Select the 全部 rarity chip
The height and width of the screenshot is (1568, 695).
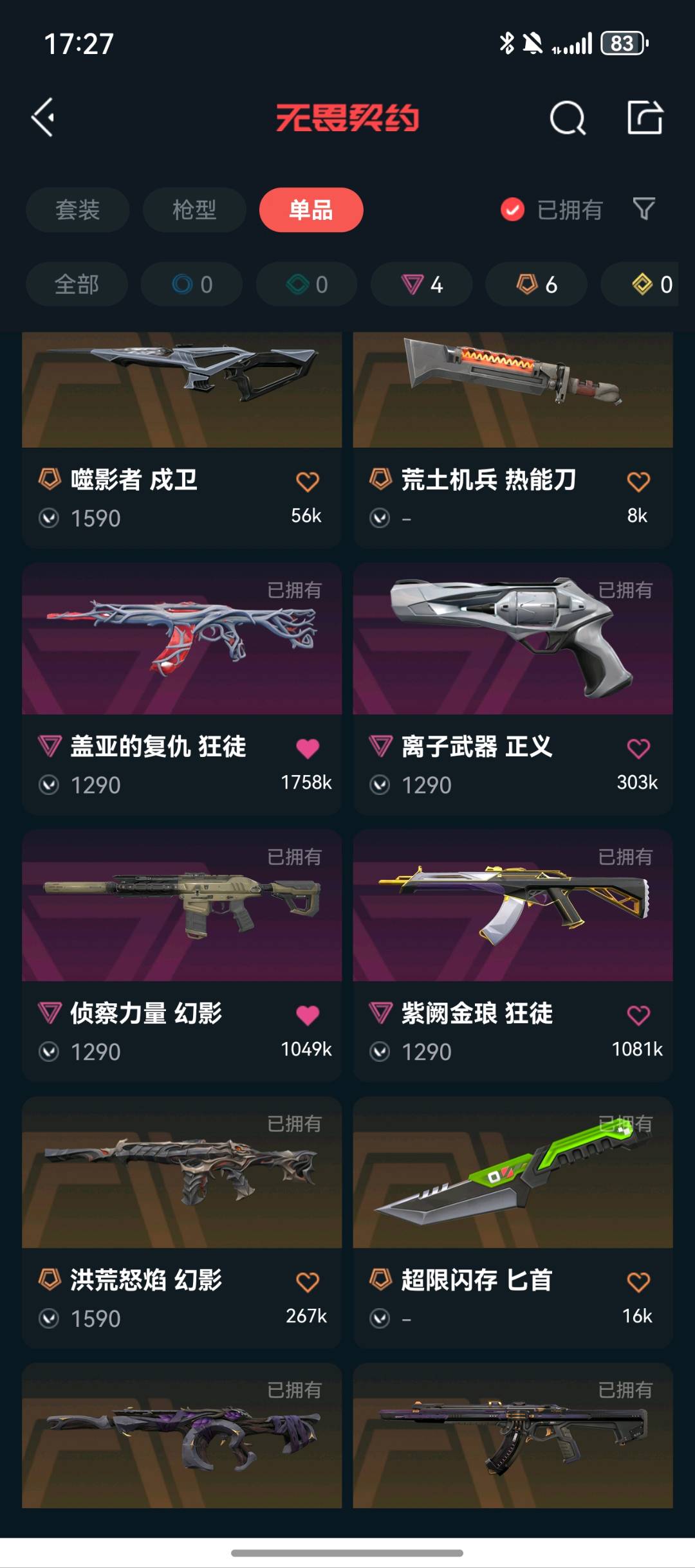(x=77, y=284)
